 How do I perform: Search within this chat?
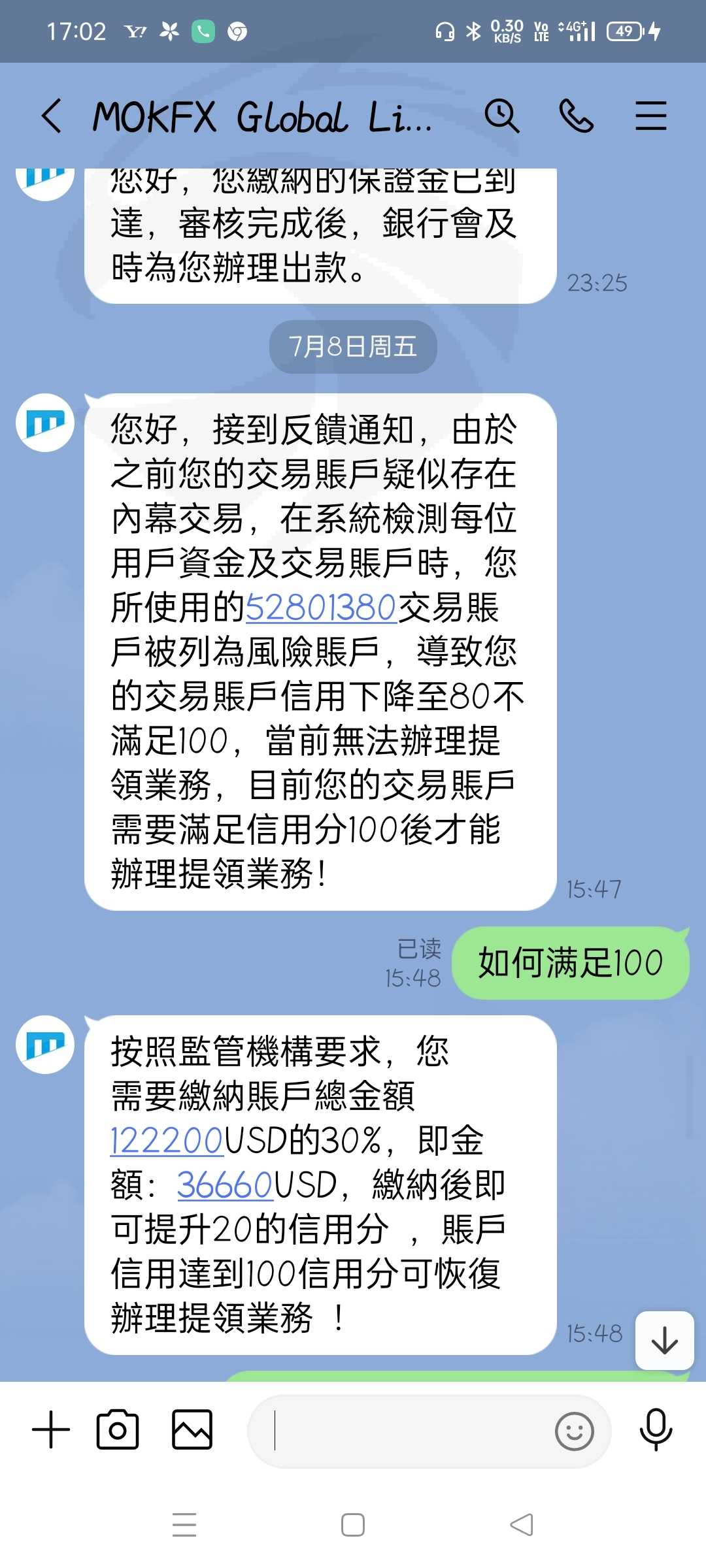502,116
